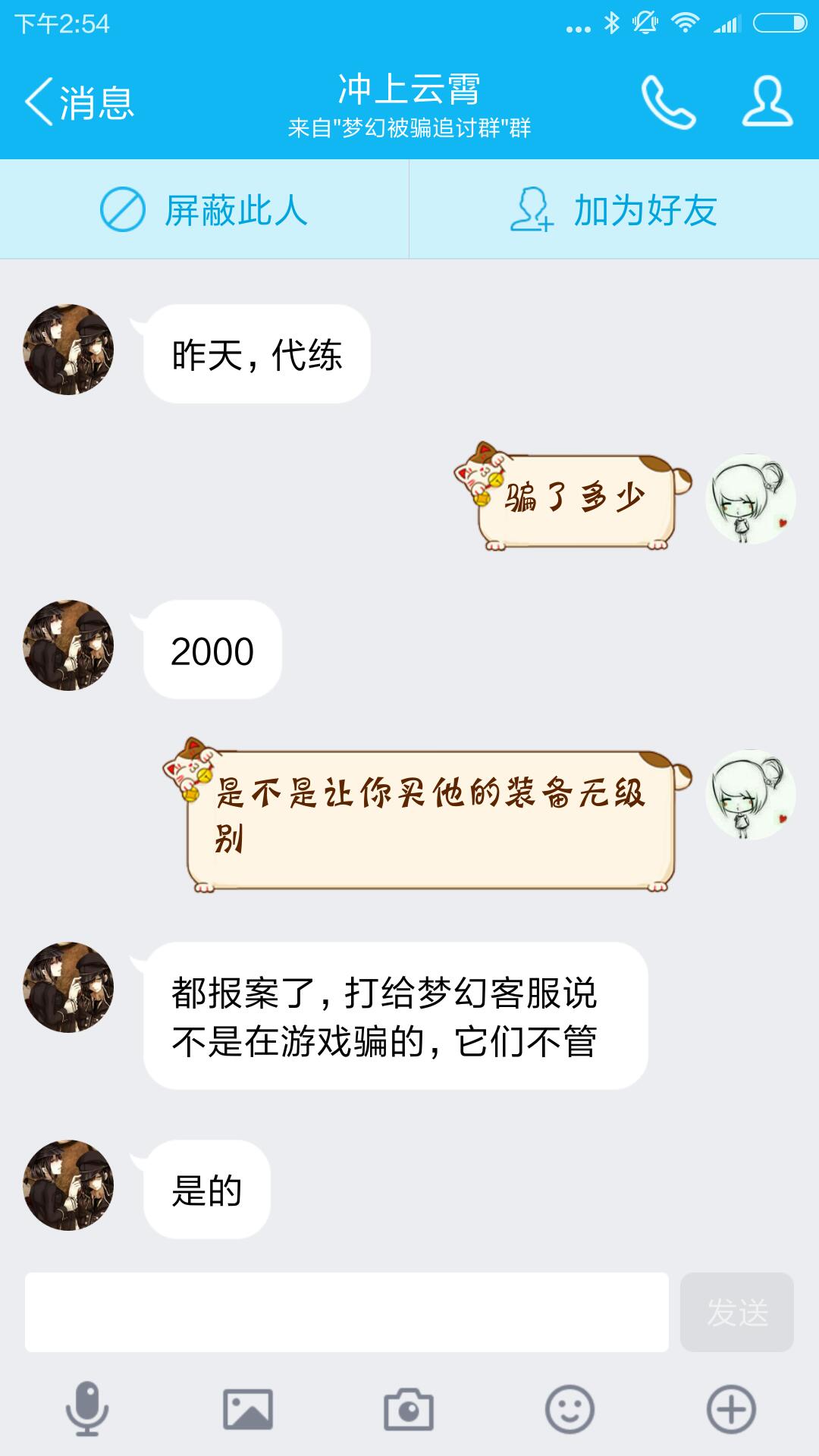
Task: Start a voice call
Action: click(x=667, y=102)
